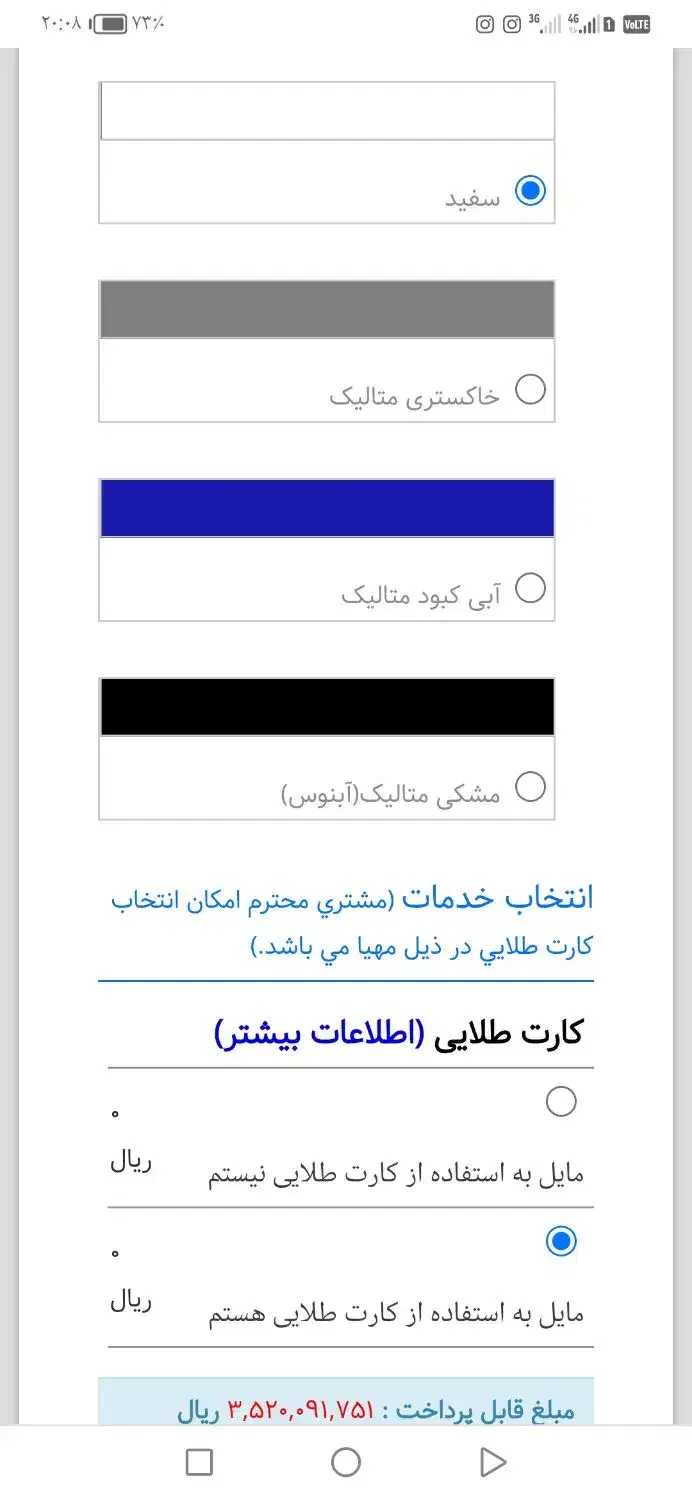Select مایل به استفاده از کارت طلایی هستم

click(x=561, y=1241)
